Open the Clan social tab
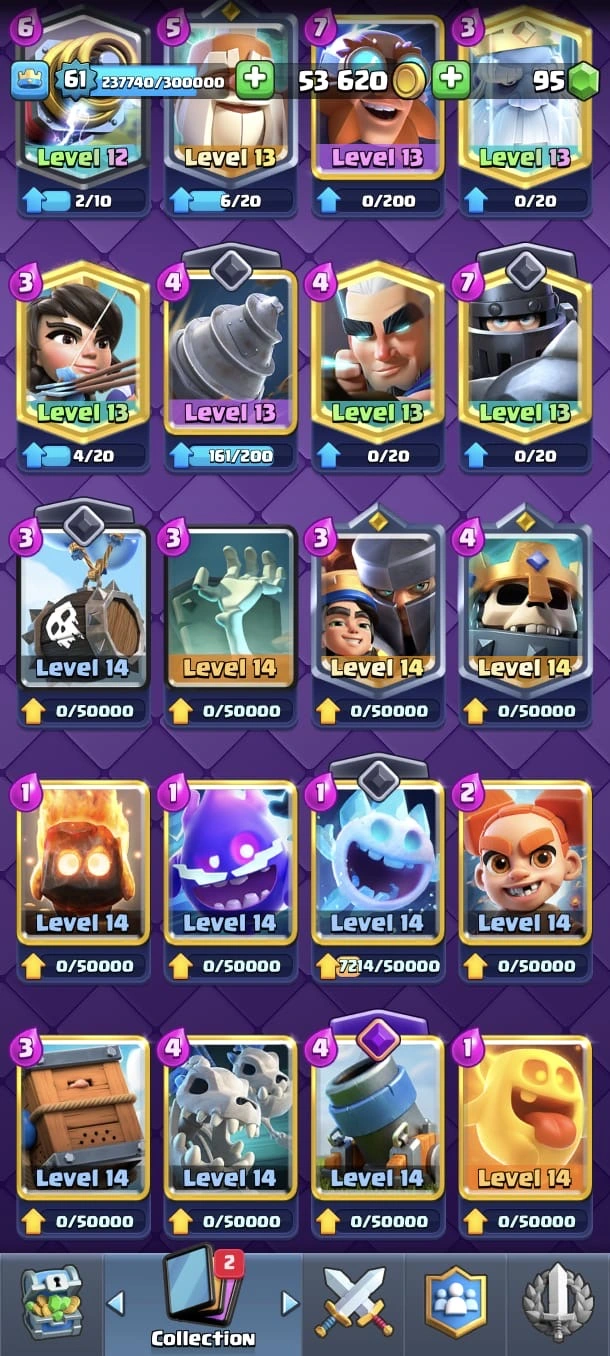This screenshot has width=610, height=1356. (456, 1301)
